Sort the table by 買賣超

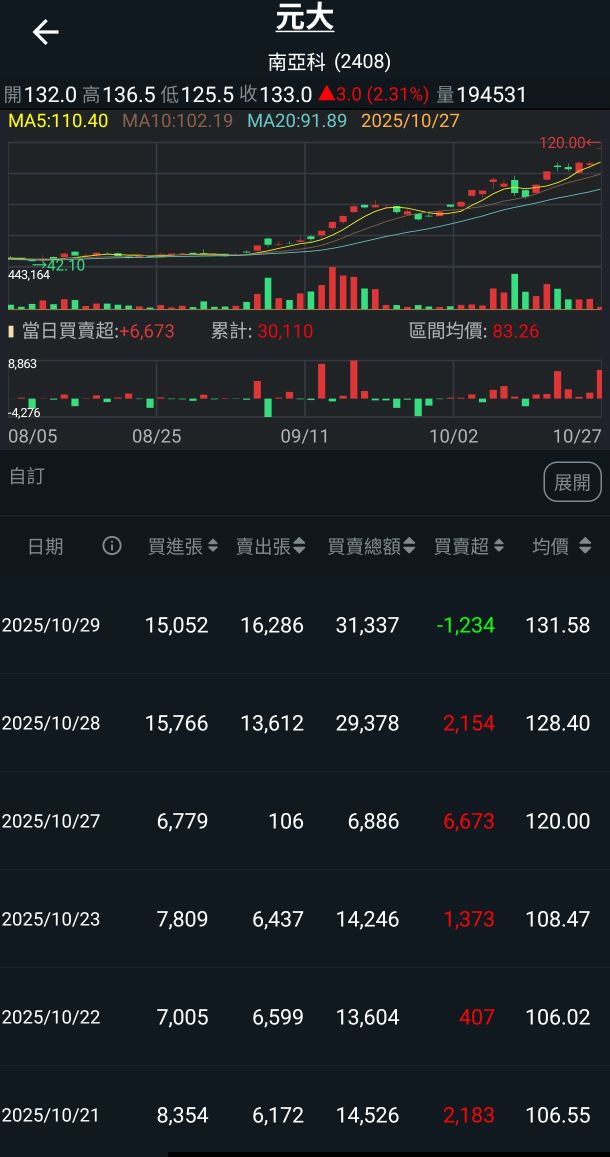[469, 546]
